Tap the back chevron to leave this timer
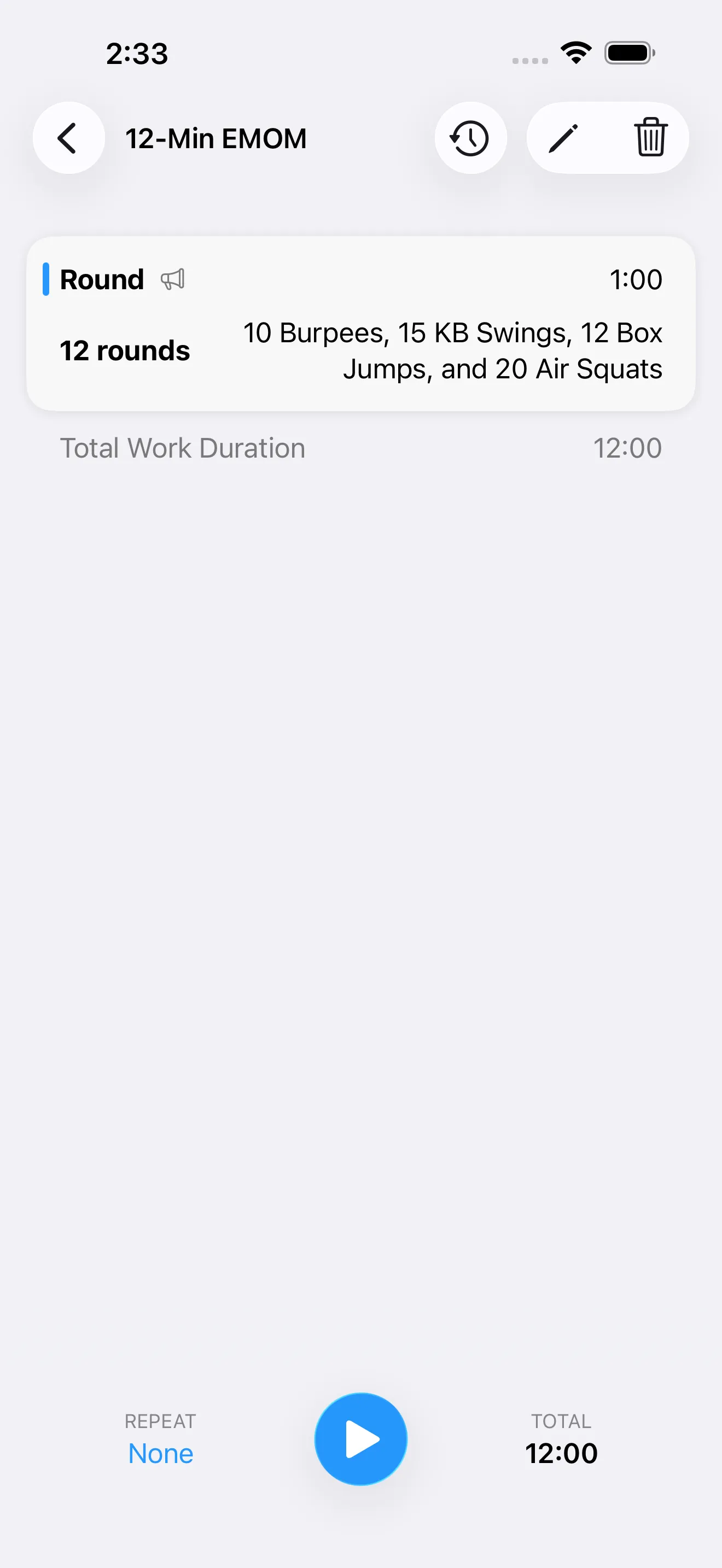 click(68, 138)
